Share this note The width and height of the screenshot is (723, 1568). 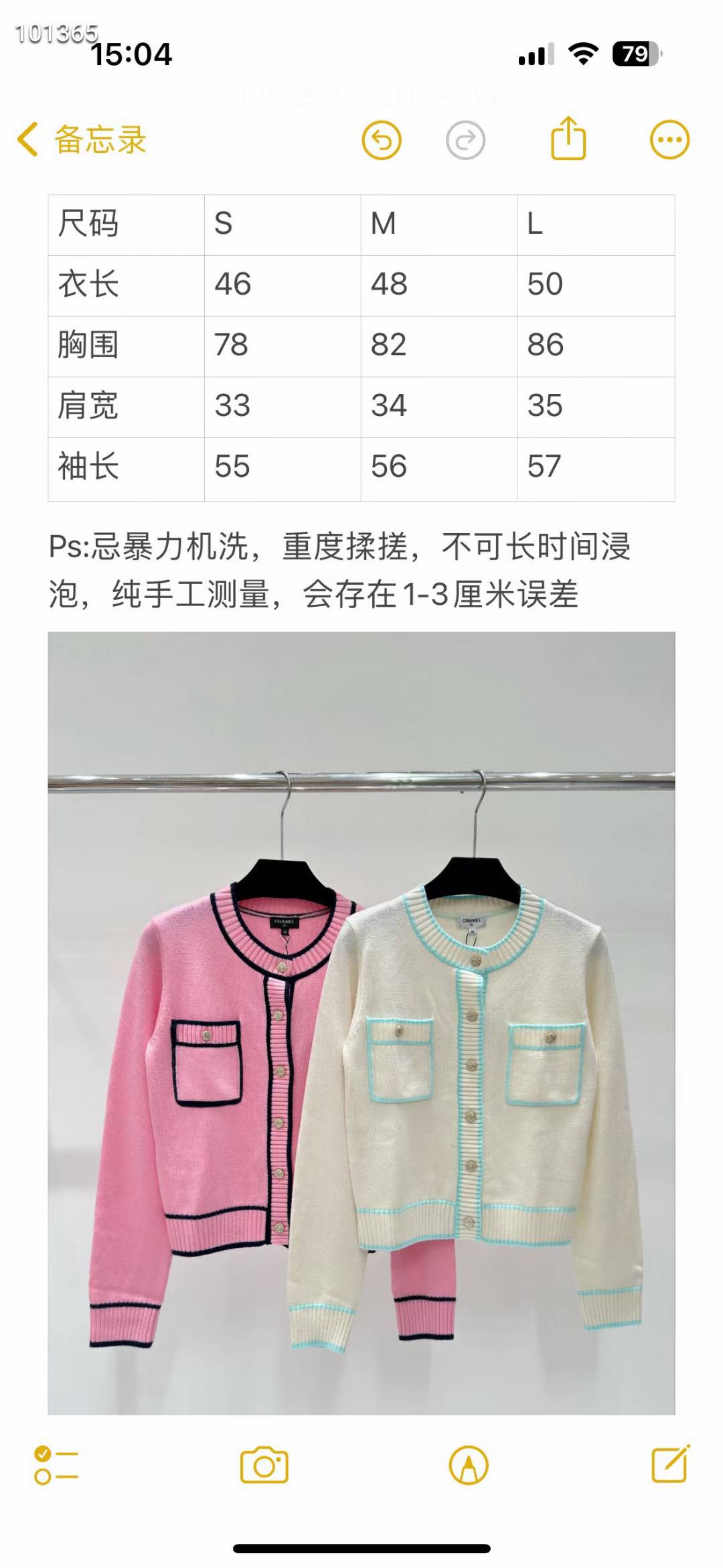568,139
